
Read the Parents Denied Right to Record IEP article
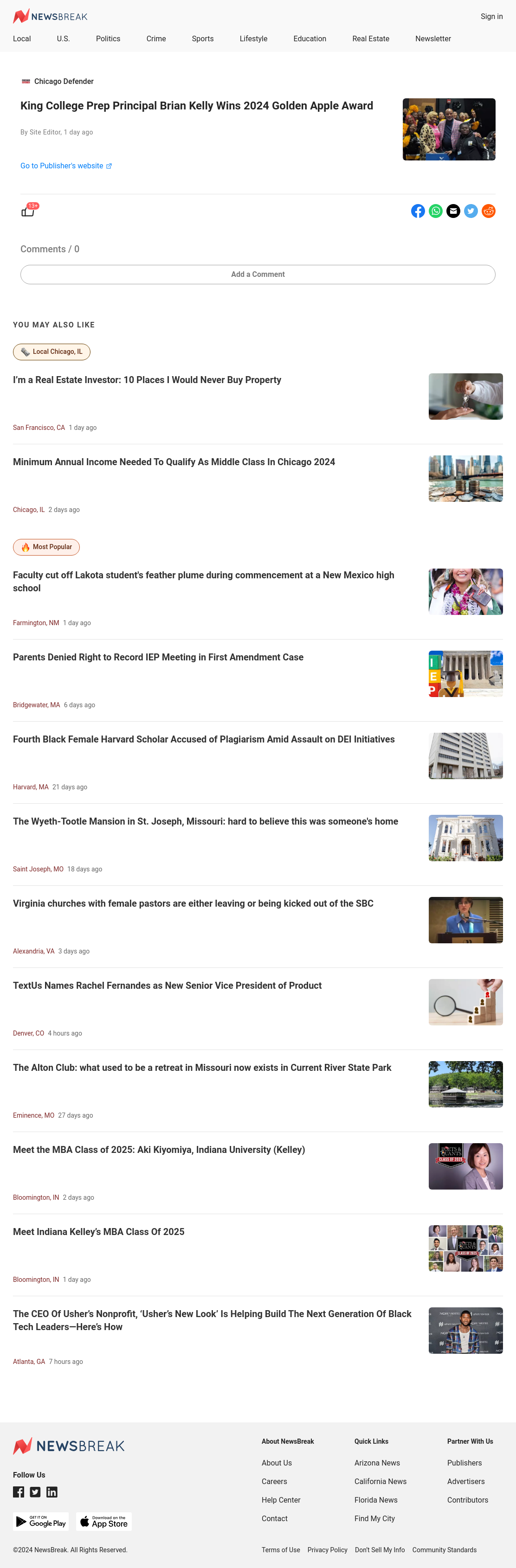158,658
